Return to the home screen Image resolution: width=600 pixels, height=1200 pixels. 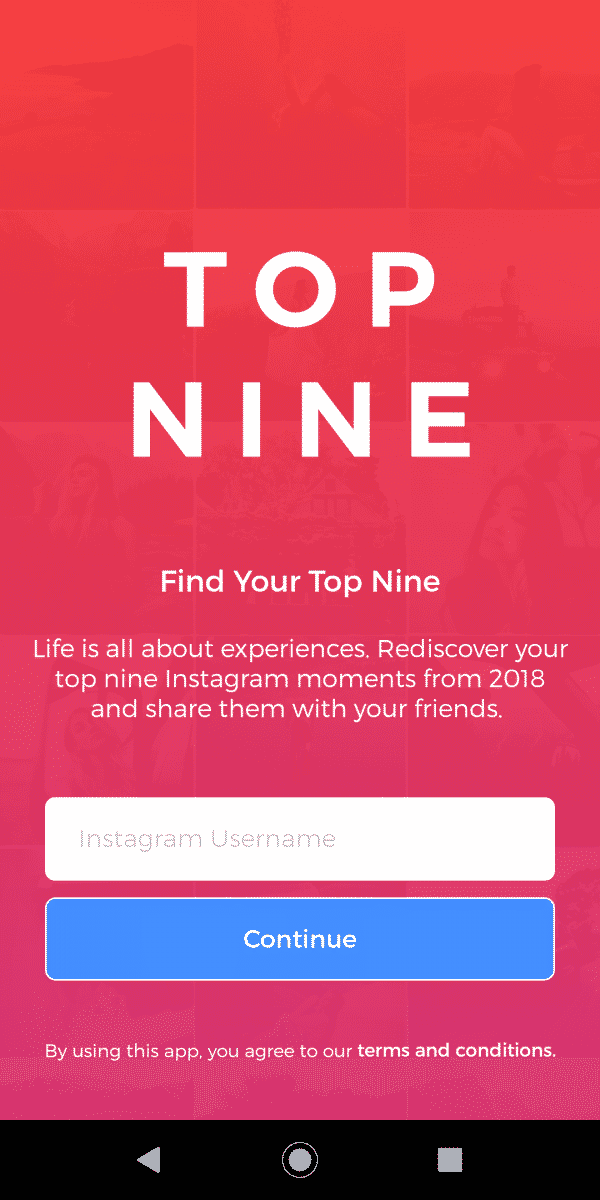click(x=299, y=1159)
